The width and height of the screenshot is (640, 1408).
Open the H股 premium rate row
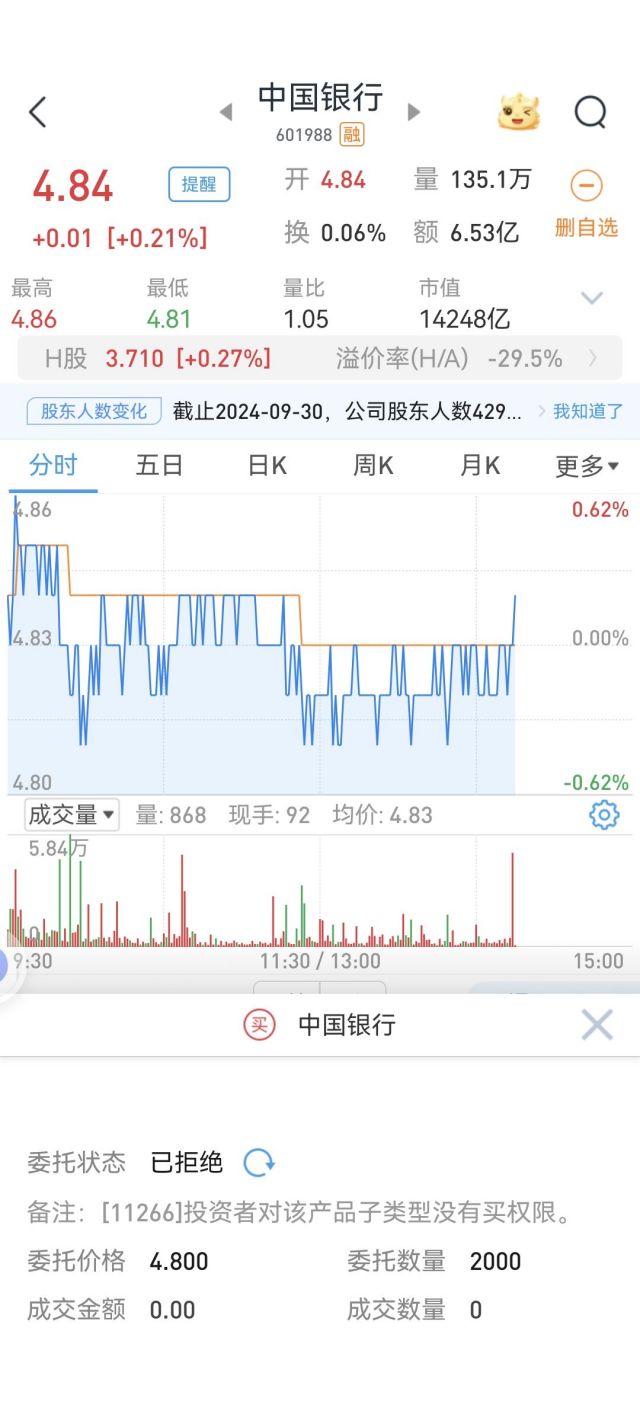(320, 358)
